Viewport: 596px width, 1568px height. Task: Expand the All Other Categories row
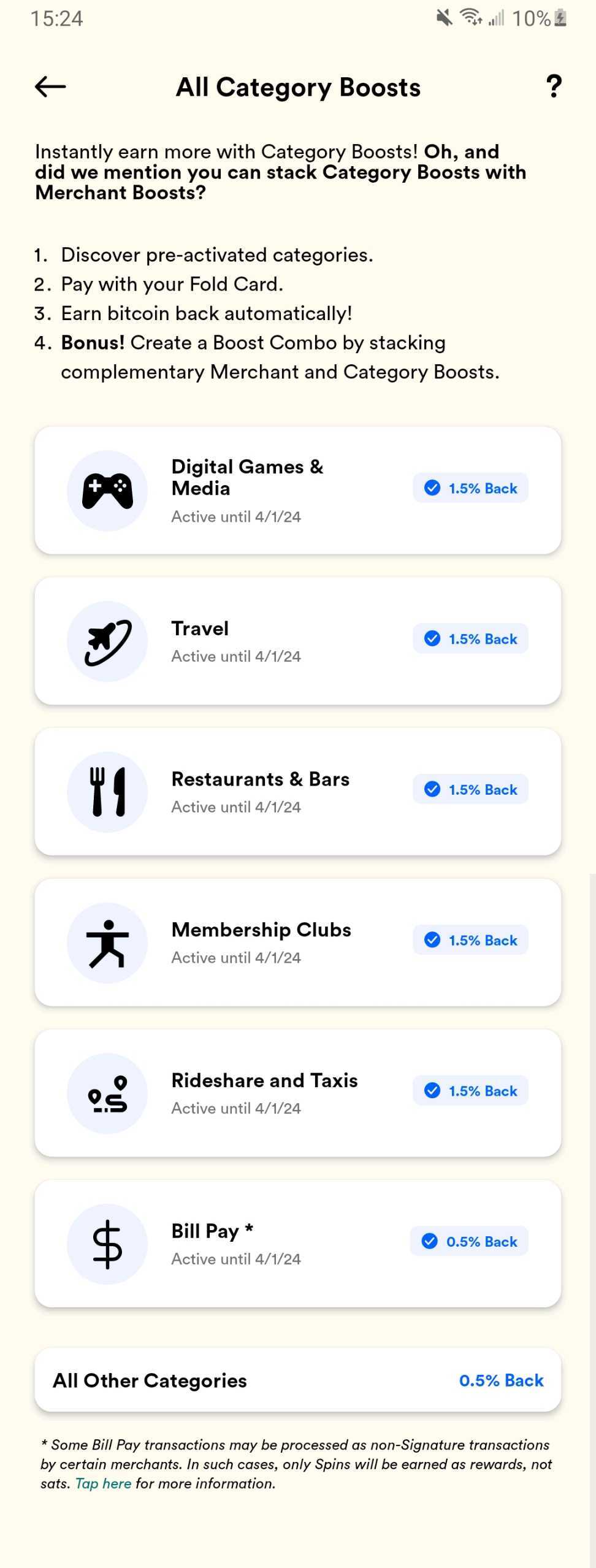pyautogui.click(x=299, y=1381)
